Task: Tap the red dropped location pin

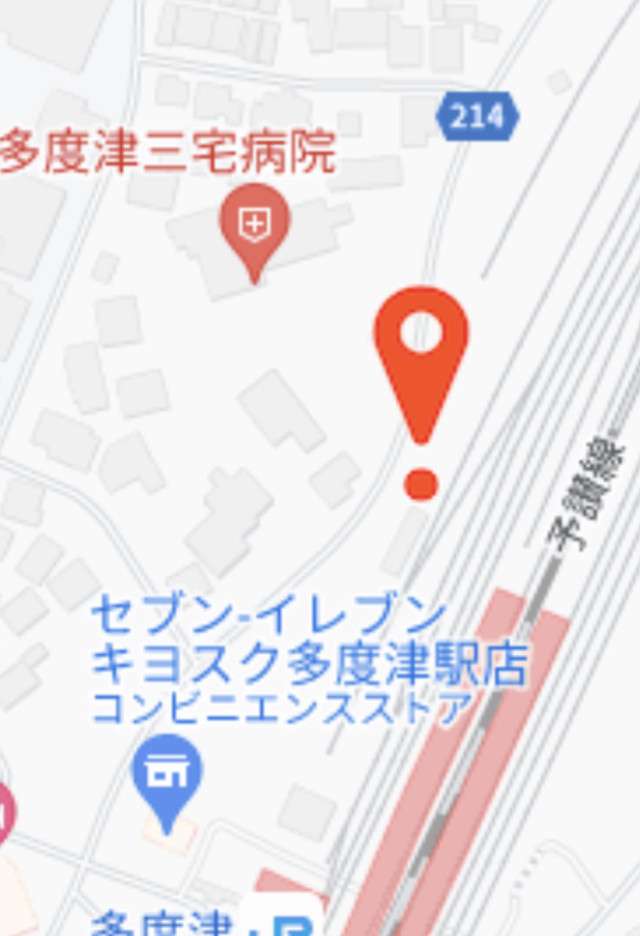Action: tap(421, 348)
